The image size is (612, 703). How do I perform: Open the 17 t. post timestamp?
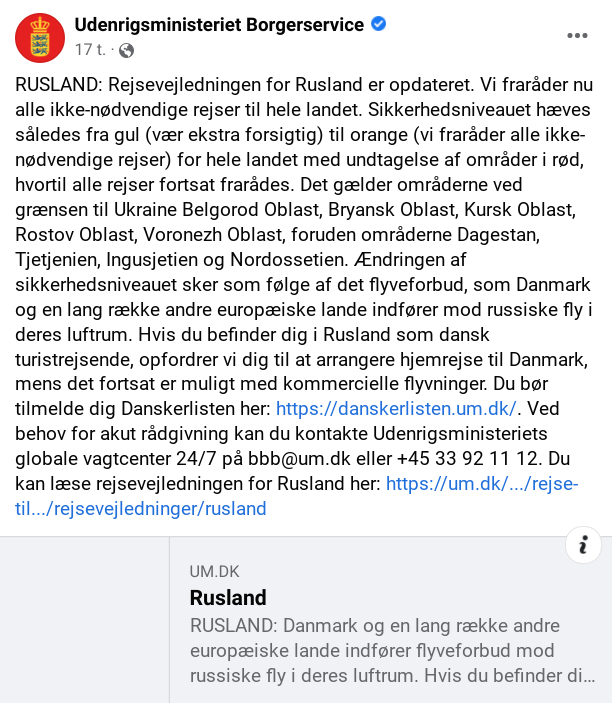click(x=88, y=49)
